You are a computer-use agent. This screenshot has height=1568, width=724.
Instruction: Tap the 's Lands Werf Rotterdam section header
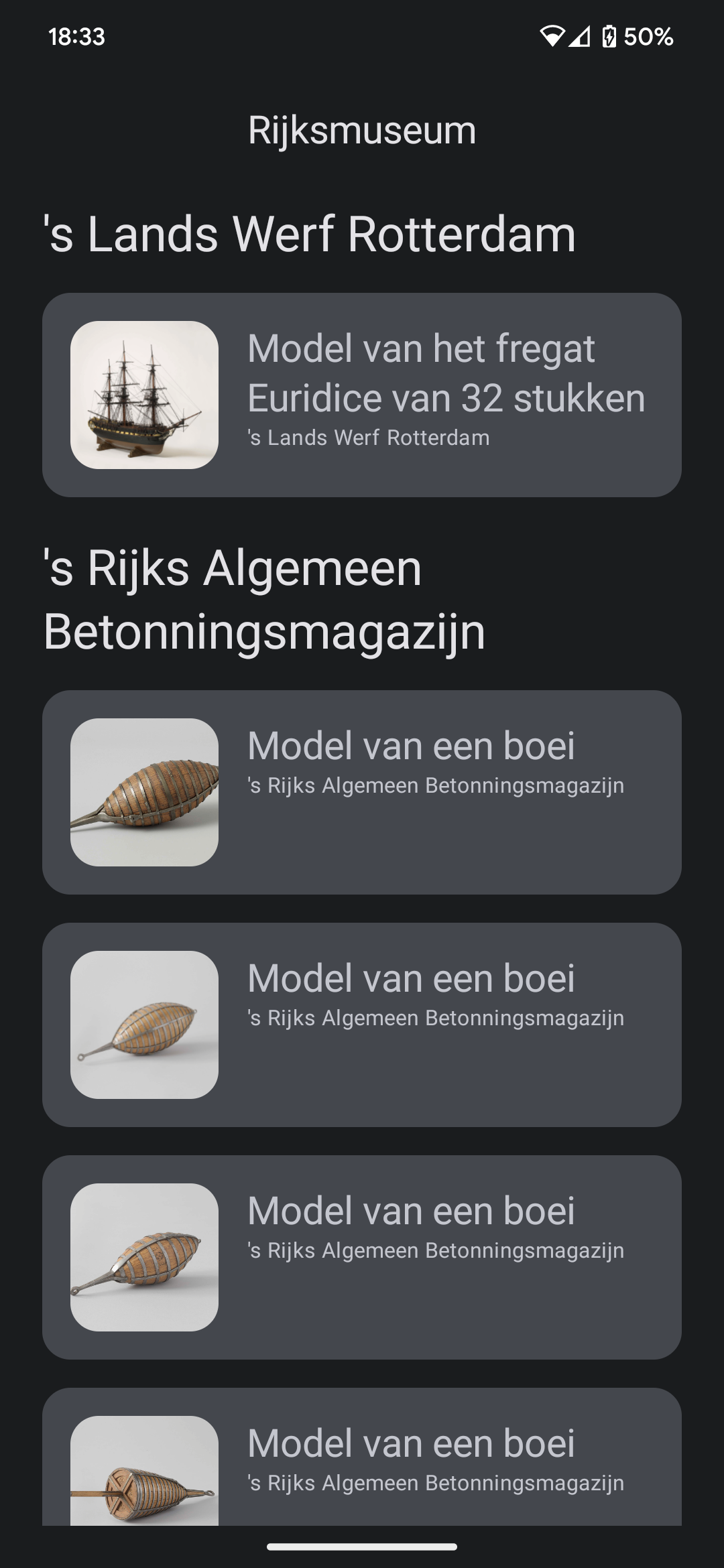(x=309, y=232)
